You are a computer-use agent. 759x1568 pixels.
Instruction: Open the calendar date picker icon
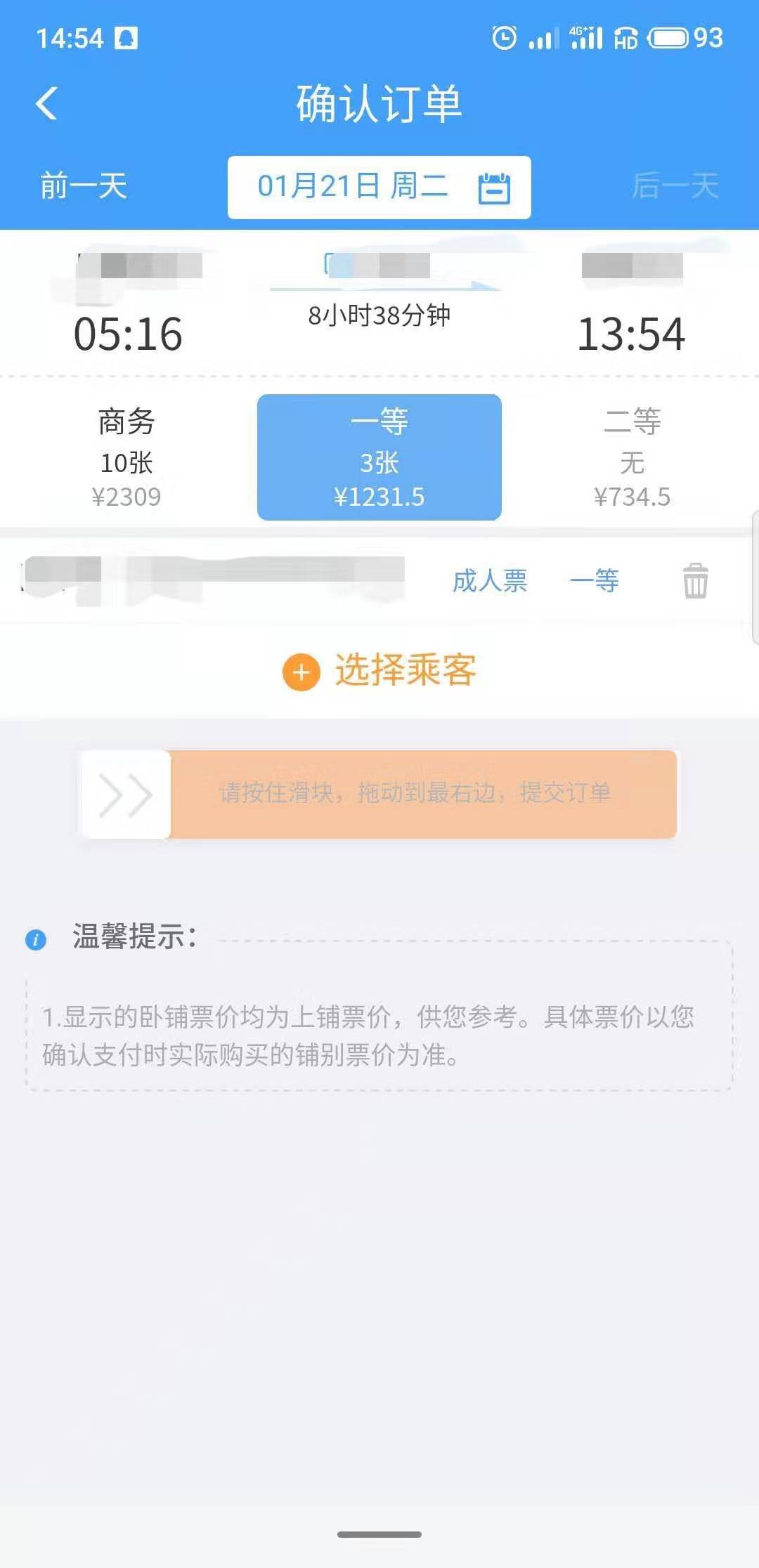click(x=492, y=188)
